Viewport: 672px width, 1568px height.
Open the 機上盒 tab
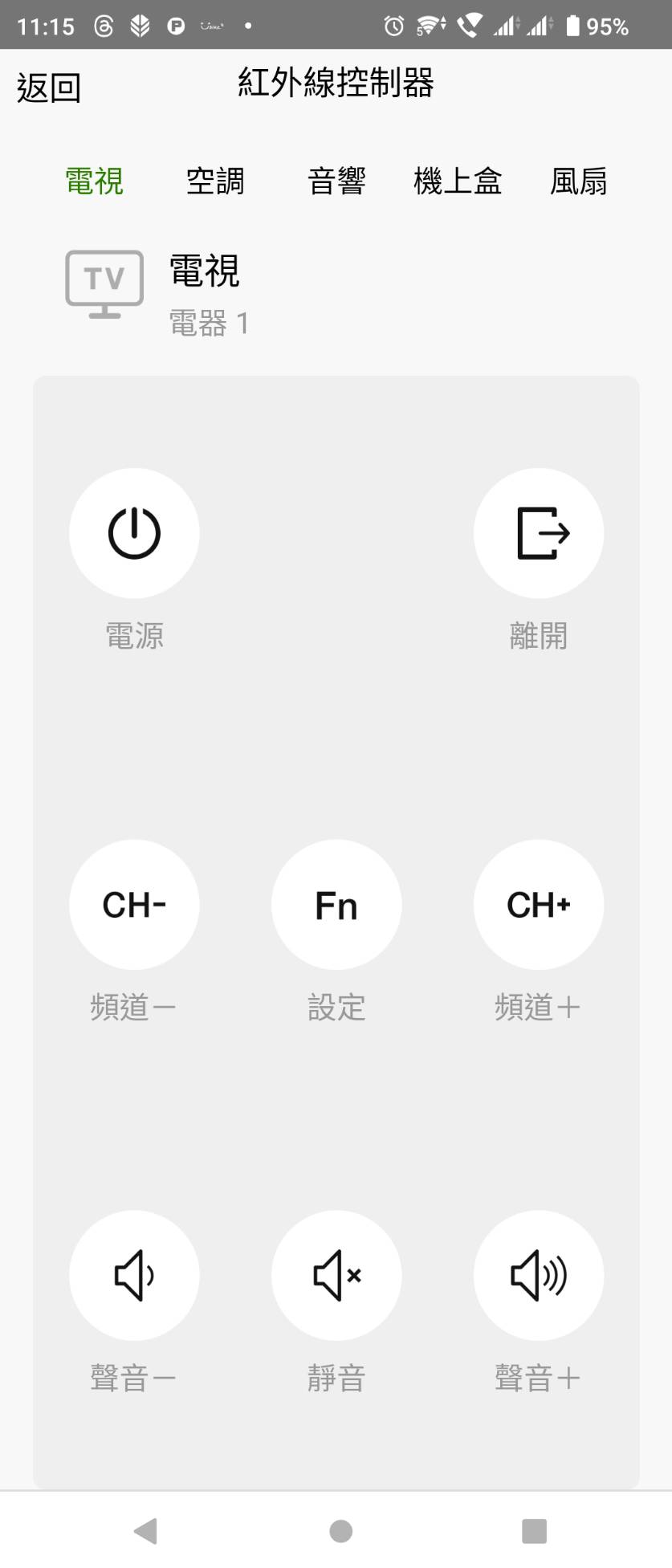[458, 181]
